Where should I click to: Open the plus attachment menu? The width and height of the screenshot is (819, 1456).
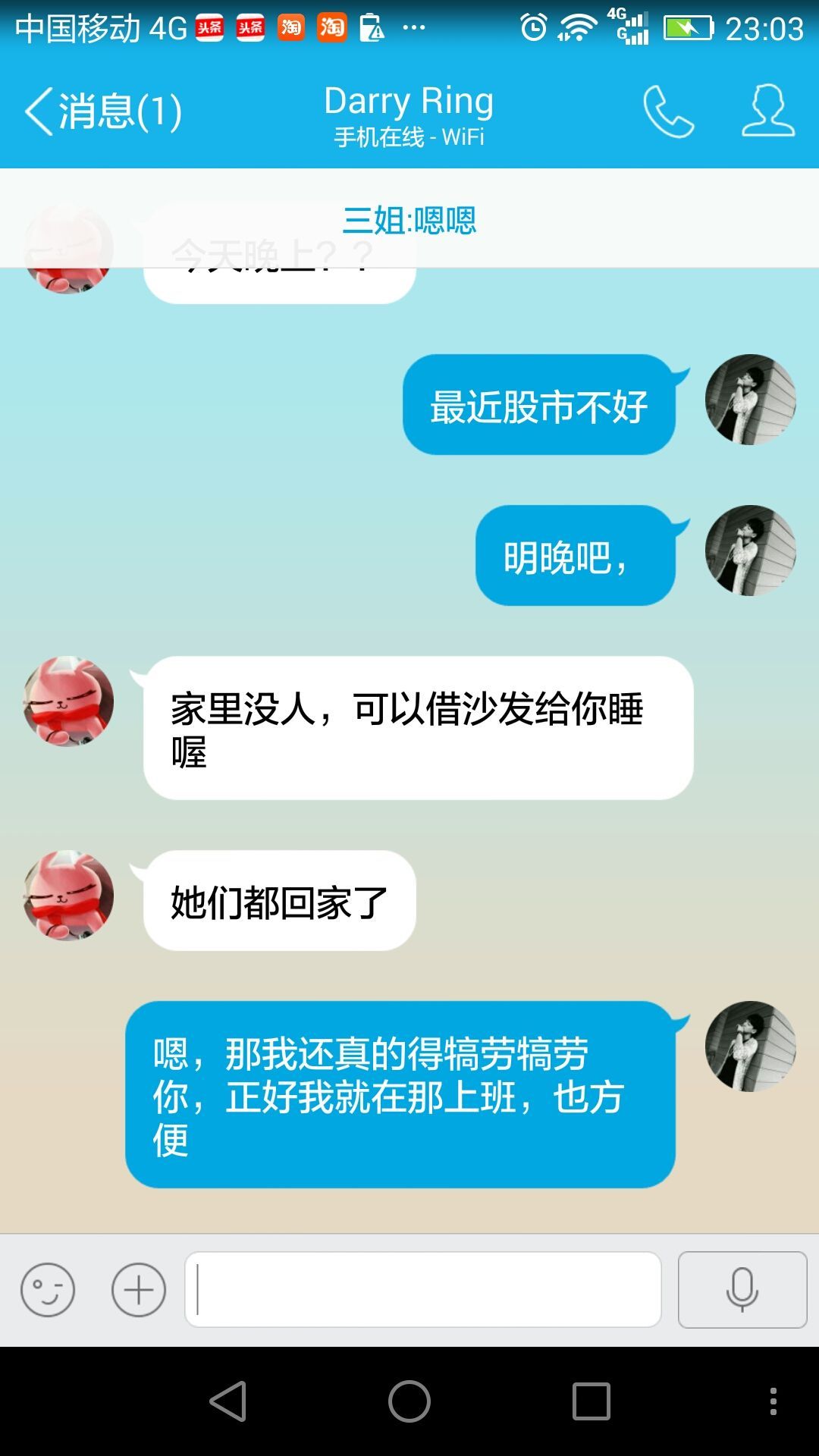coord(139,1289)
